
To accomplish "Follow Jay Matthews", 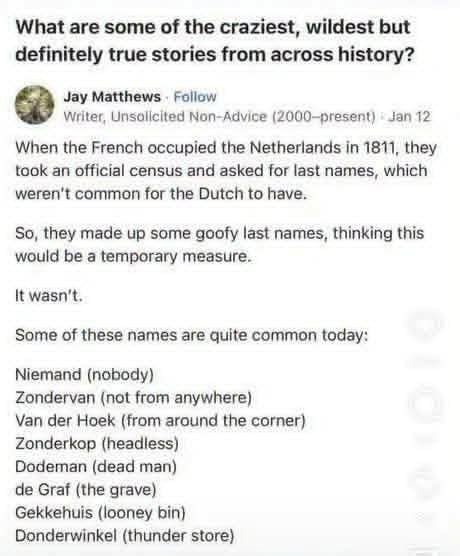I will [195, 97].
